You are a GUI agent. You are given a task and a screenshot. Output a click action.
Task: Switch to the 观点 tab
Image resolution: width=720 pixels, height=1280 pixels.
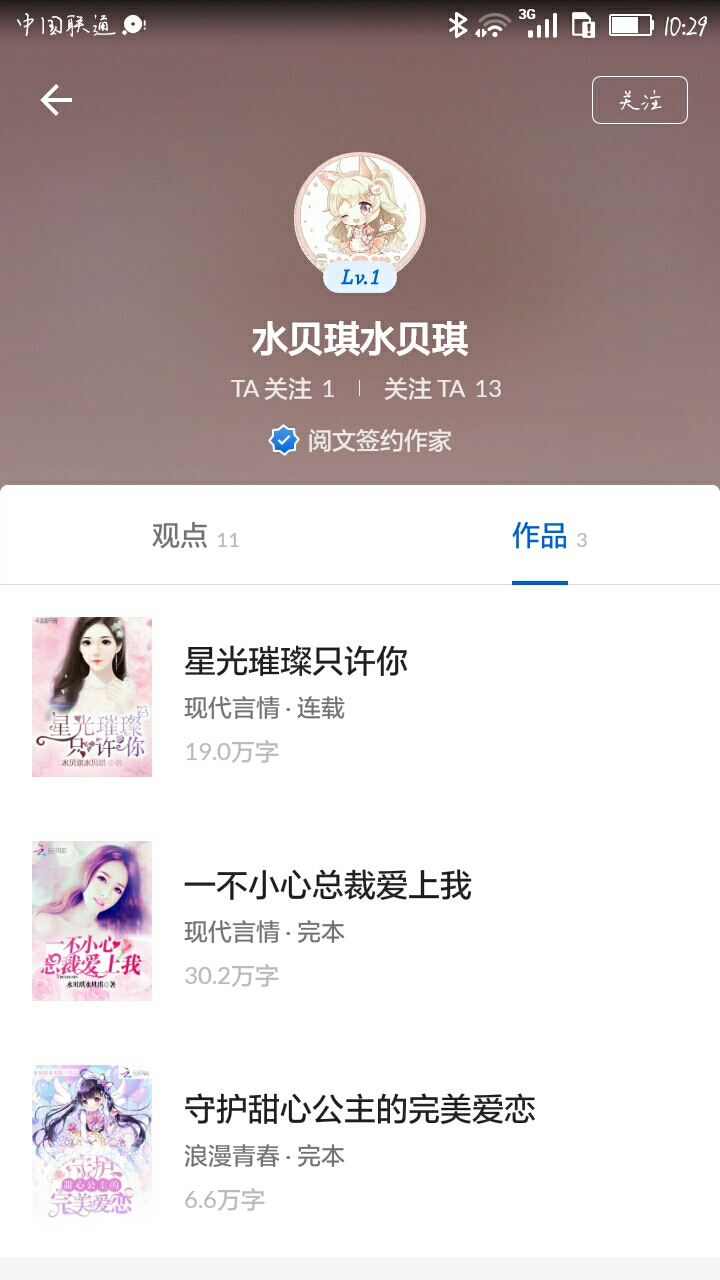pyautogui.click(x=195, y=537)
